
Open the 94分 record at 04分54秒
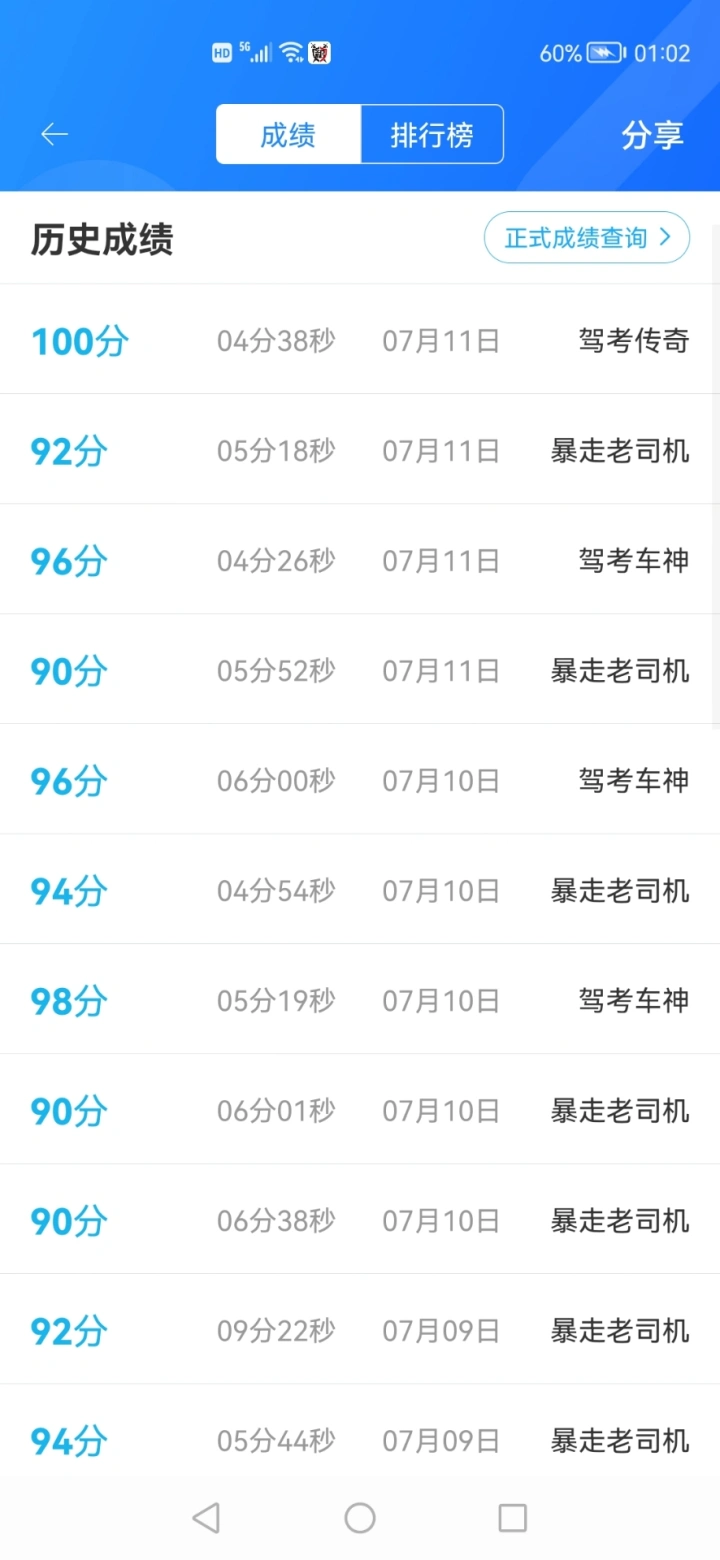click(x=360, y=889)
